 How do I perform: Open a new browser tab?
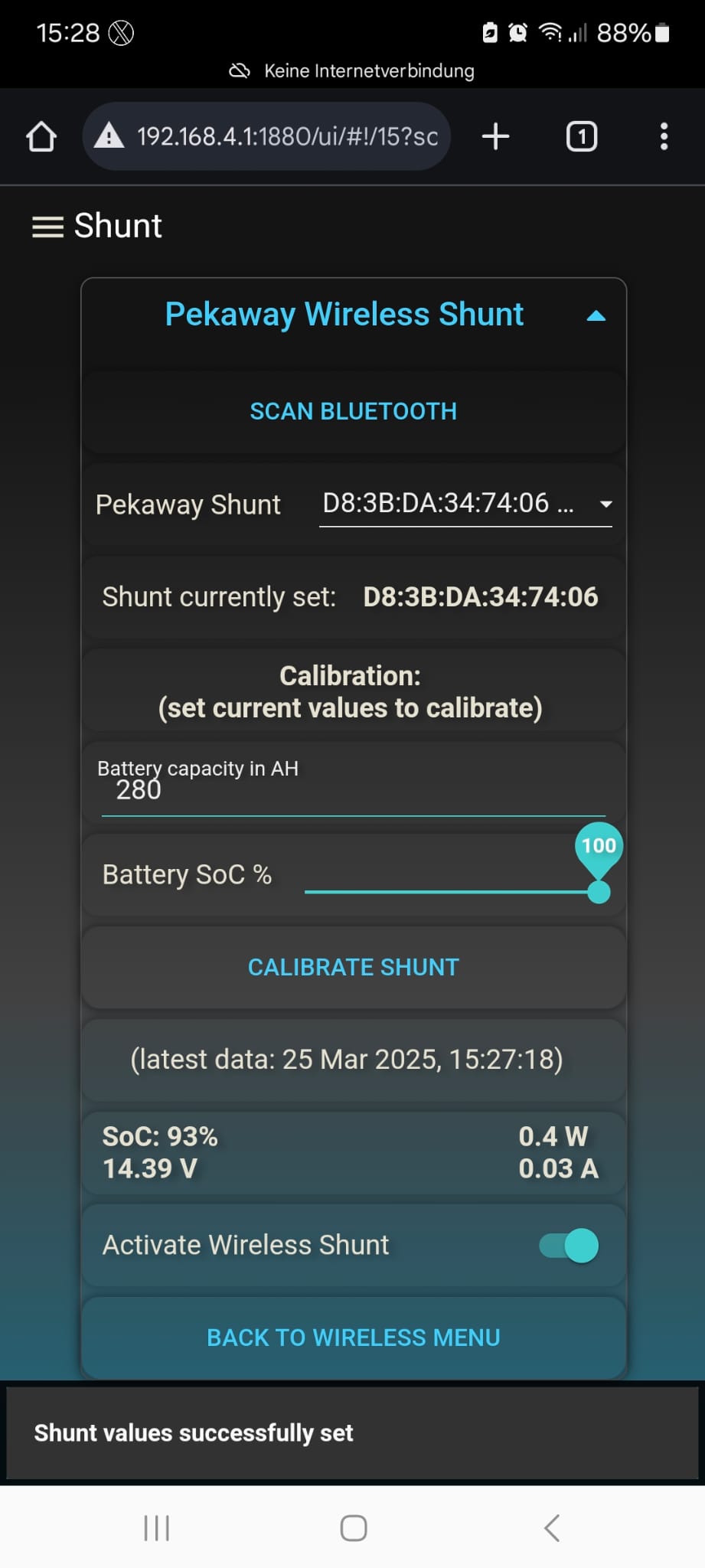(495, 136)
